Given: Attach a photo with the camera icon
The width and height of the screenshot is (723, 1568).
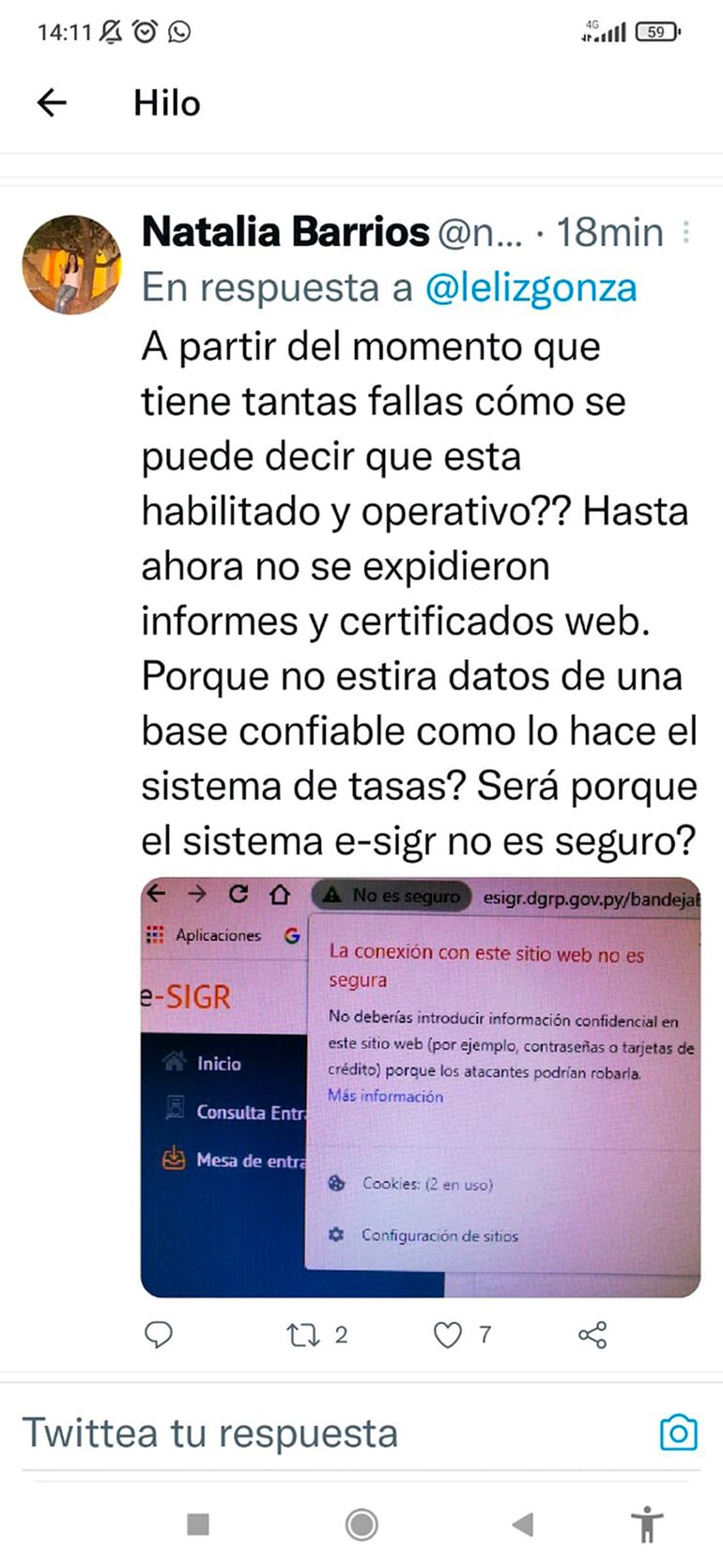Looking at the screenshot, I should (x=678, y=1433).
